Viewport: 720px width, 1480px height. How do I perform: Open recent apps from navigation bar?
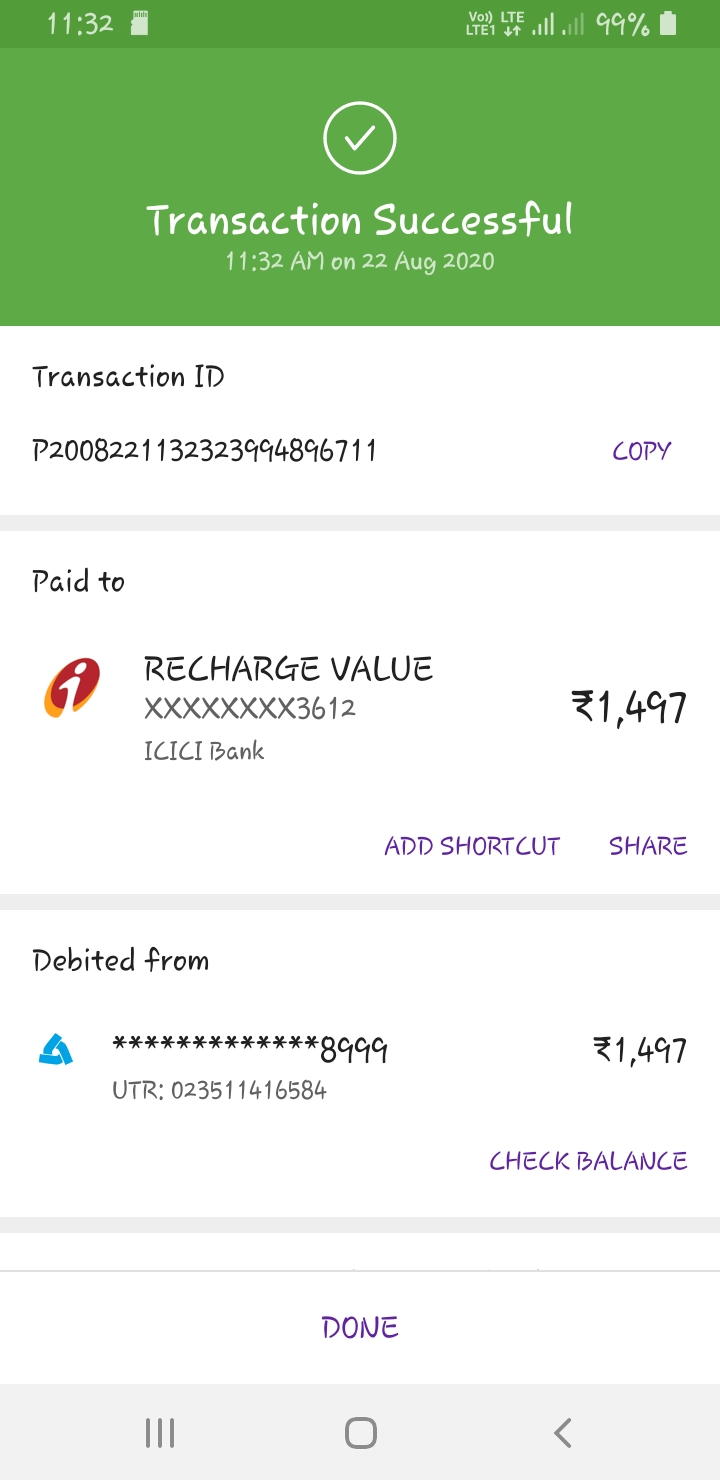pyautogui.click(x=160, y=1433)
